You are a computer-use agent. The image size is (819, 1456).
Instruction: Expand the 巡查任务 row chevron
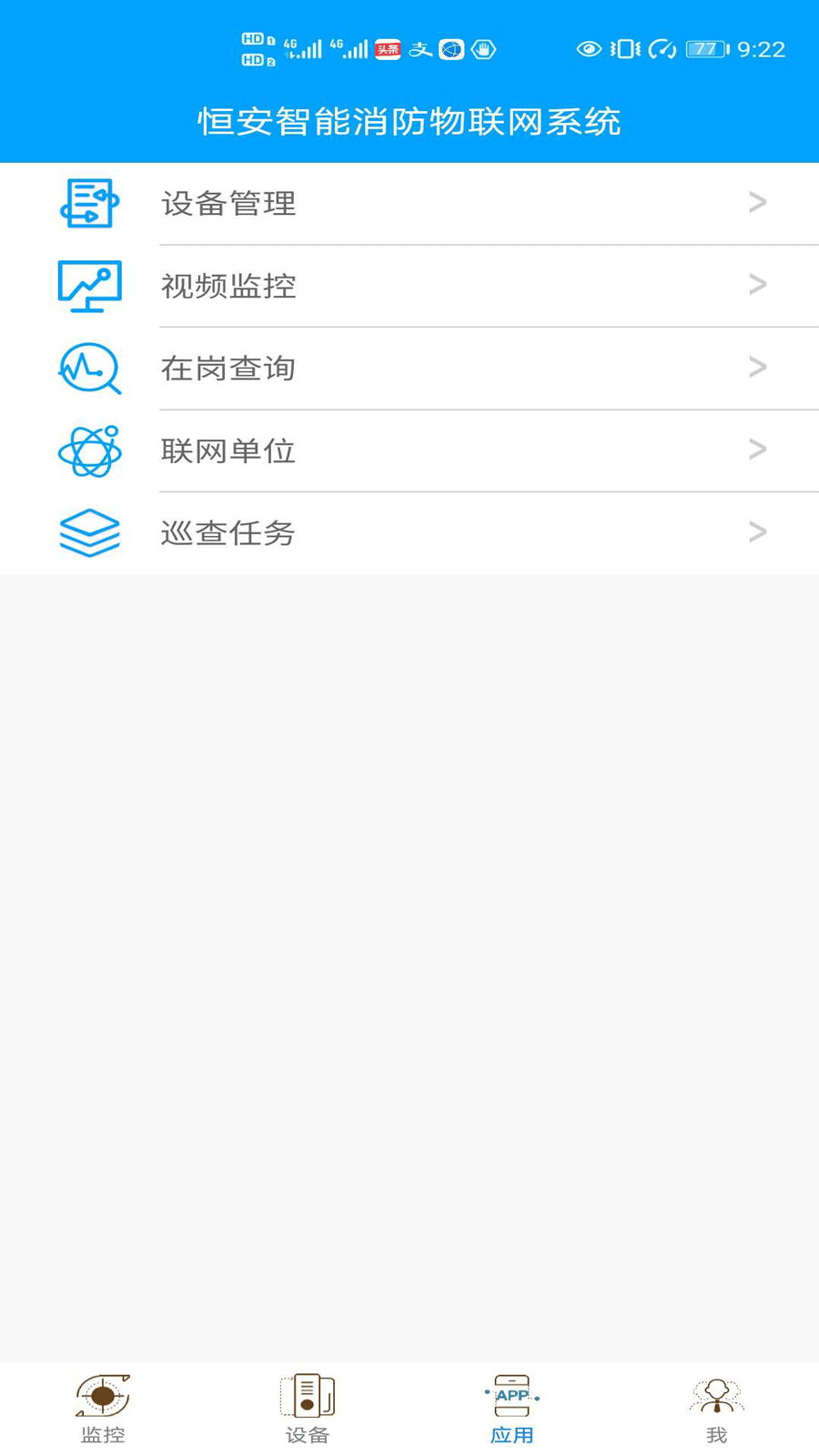tap(757, 532)
